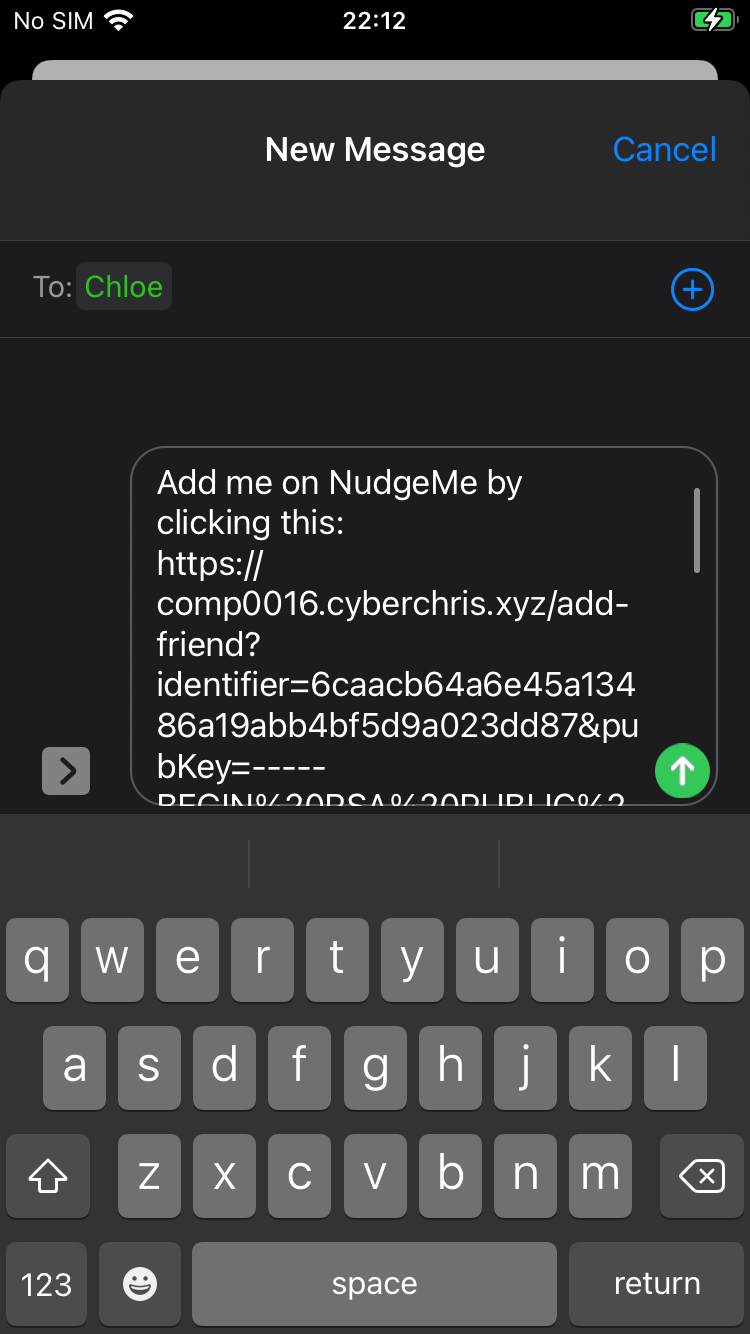
Task: Send the NudgeMe invite message
Action: tap(682, 771)
